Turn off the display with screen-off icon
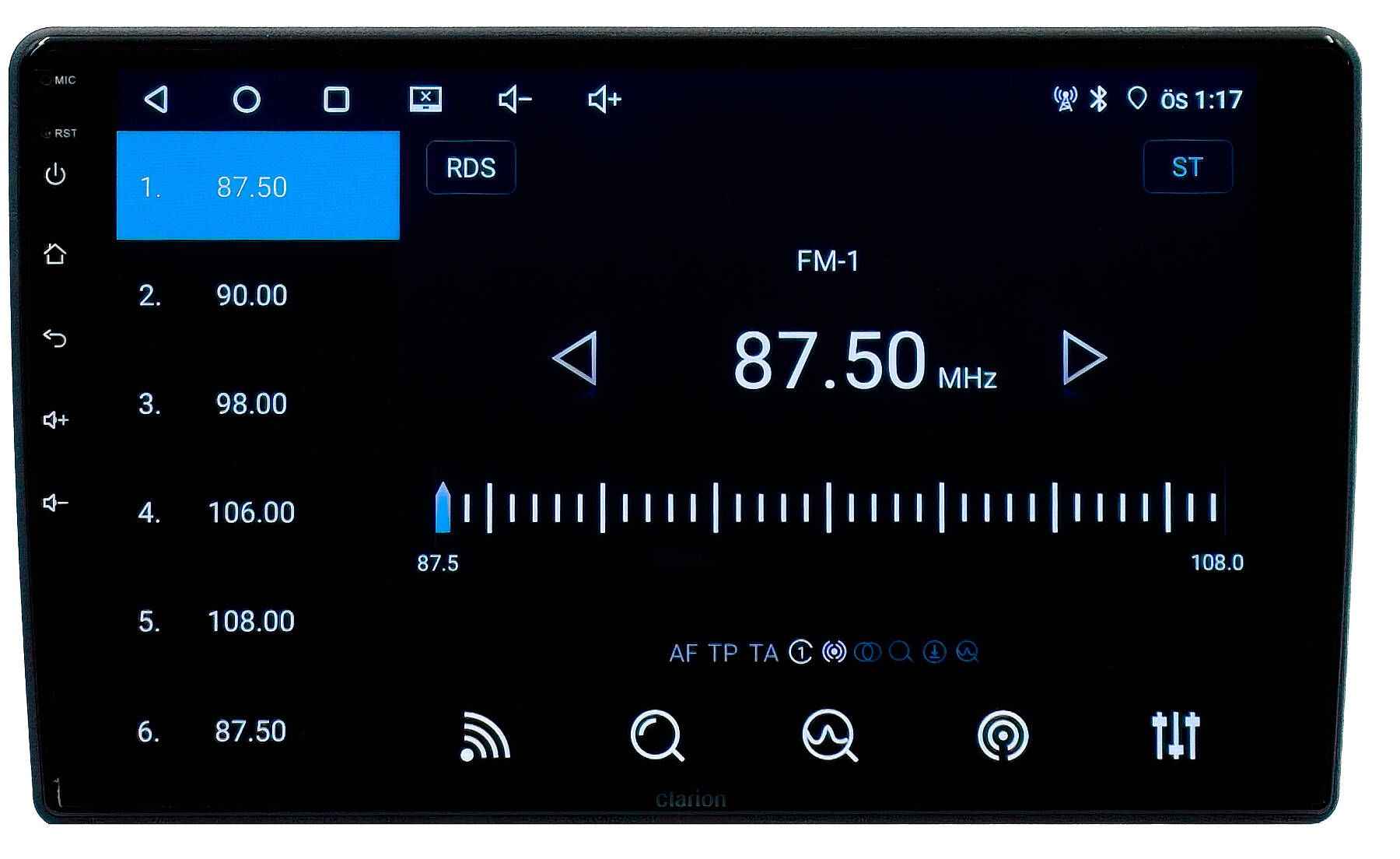This screenshot has width=1400, height=859. pos(425,100)
